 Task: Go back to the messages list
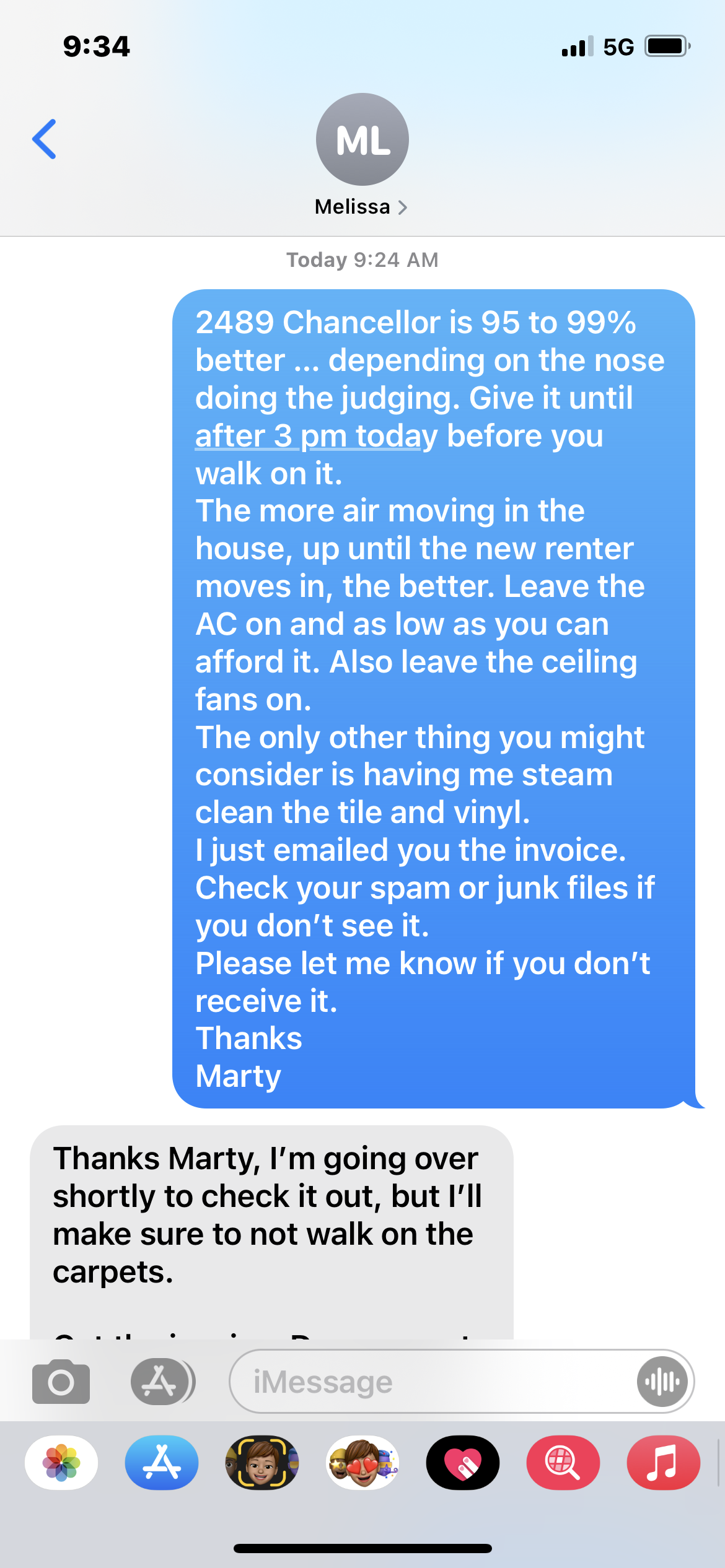click(x=44, y=139)
